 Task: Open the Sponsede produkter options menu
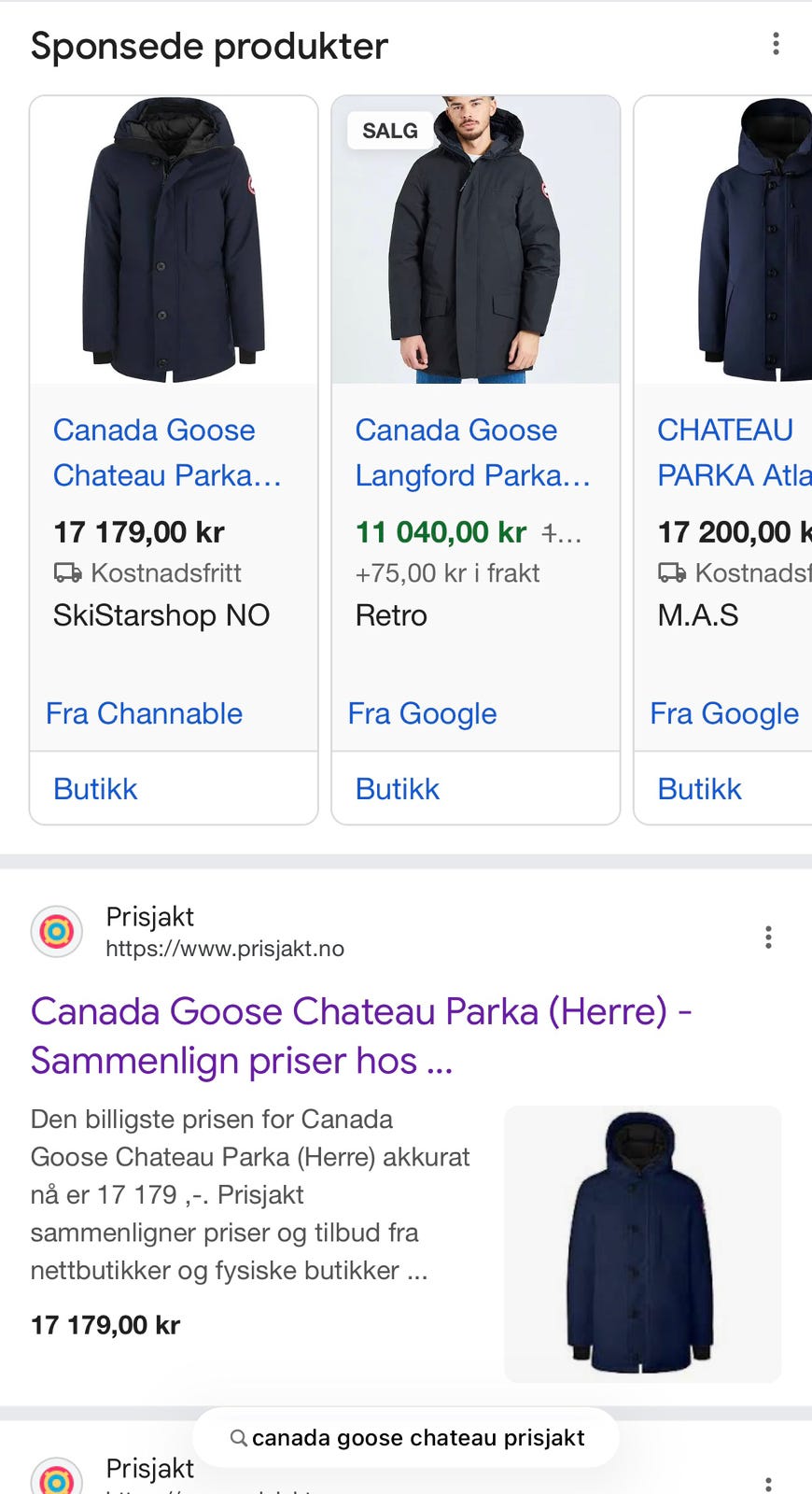tap(776, 44)
